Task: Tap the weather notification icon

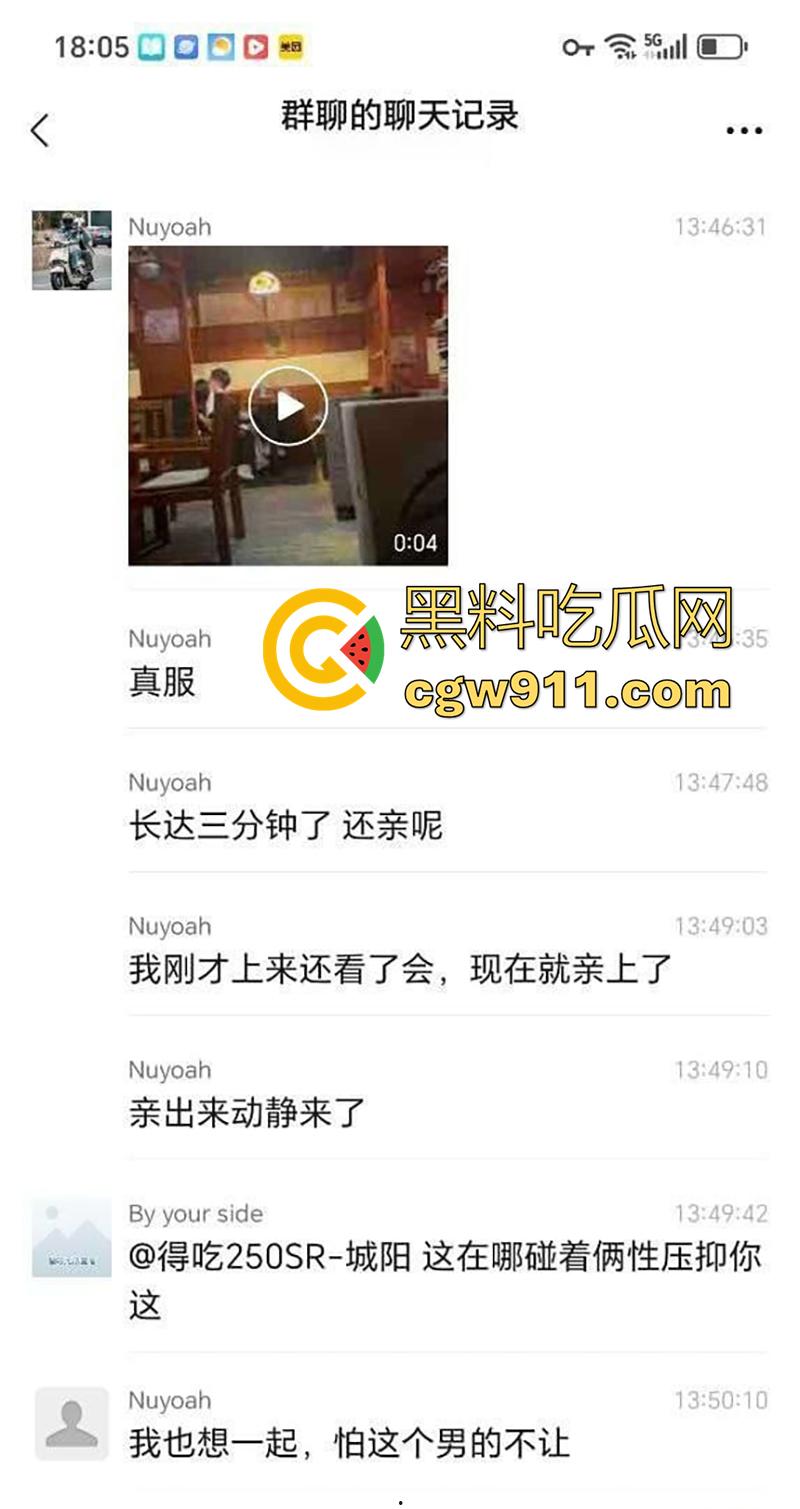Action: click(x=218, y=46)
